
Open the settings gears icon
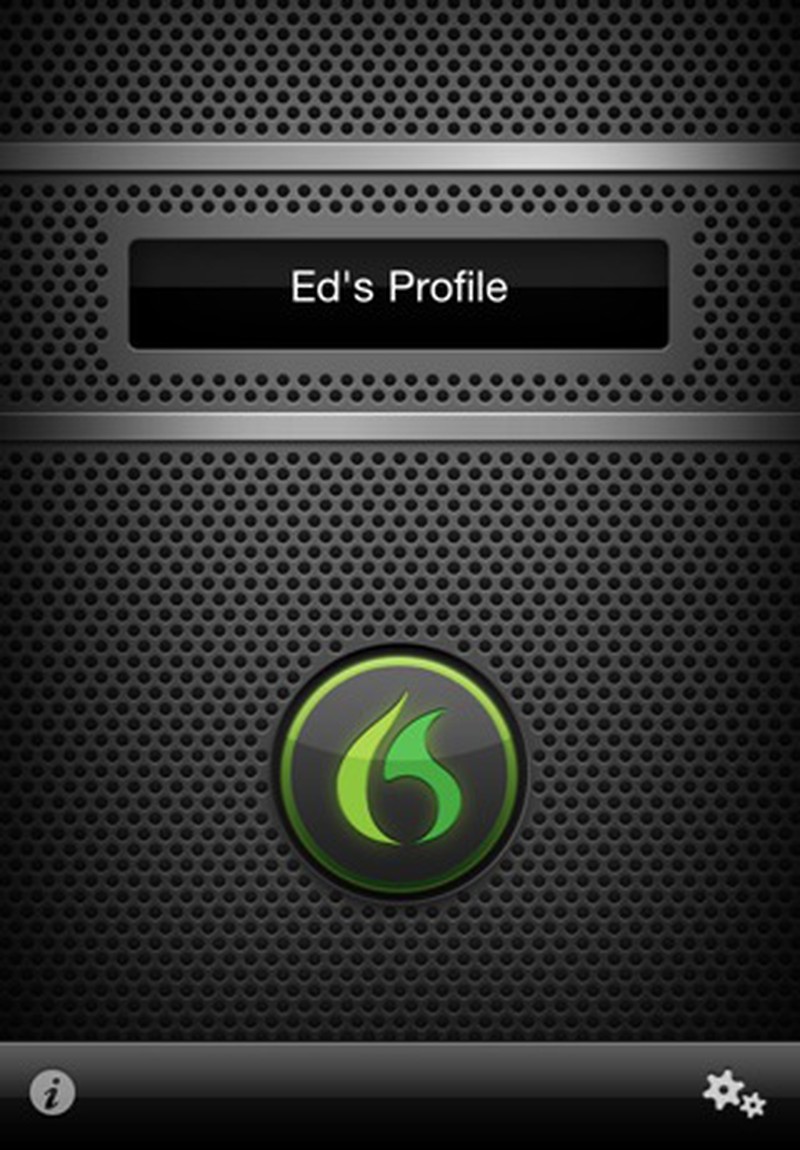click(733, 1093)
